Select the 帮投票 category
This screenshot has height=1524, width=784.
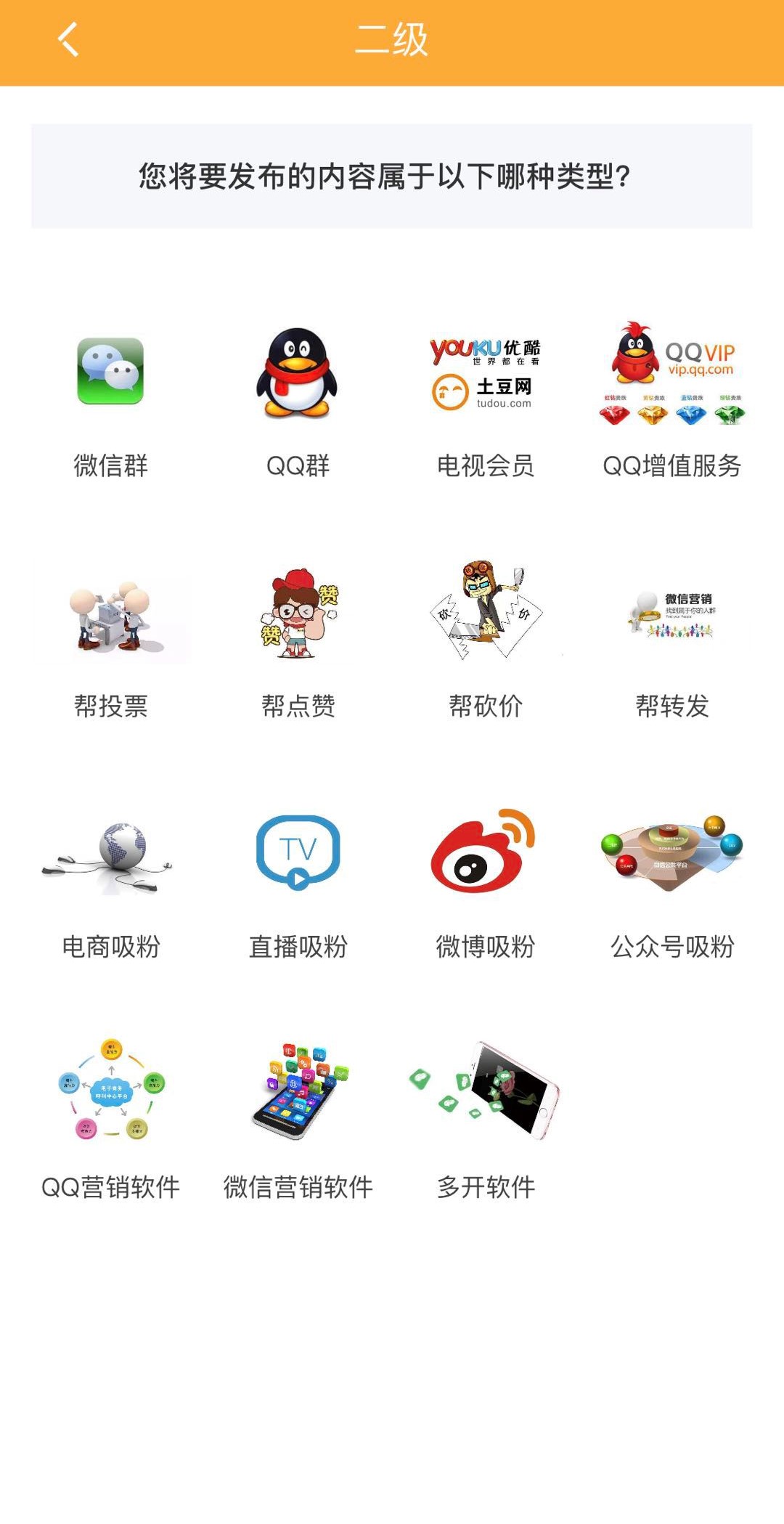coord(110,643)
